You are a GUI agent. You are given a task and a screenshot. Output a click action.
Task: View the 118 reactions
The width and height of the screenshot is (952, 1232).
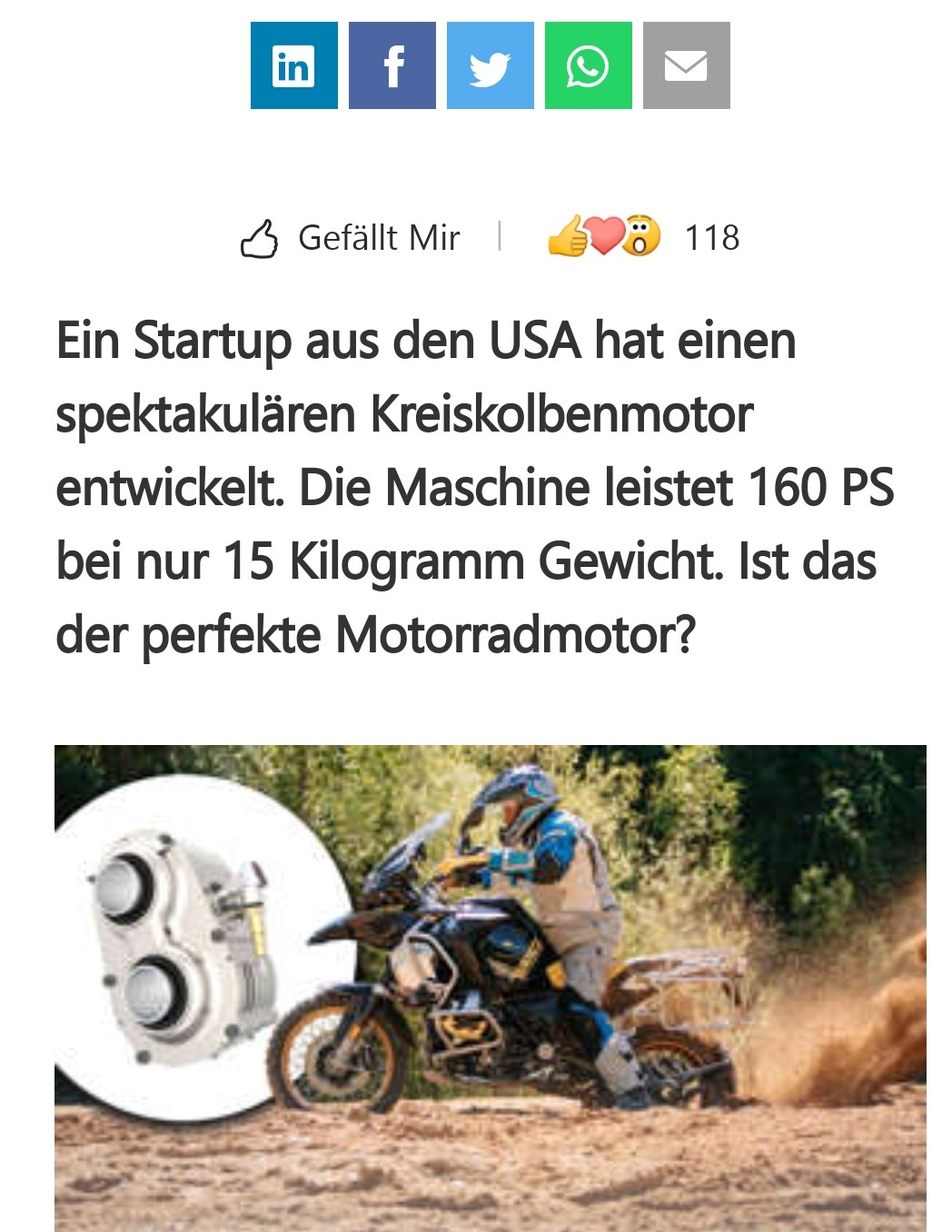click(x=643, y=237)
